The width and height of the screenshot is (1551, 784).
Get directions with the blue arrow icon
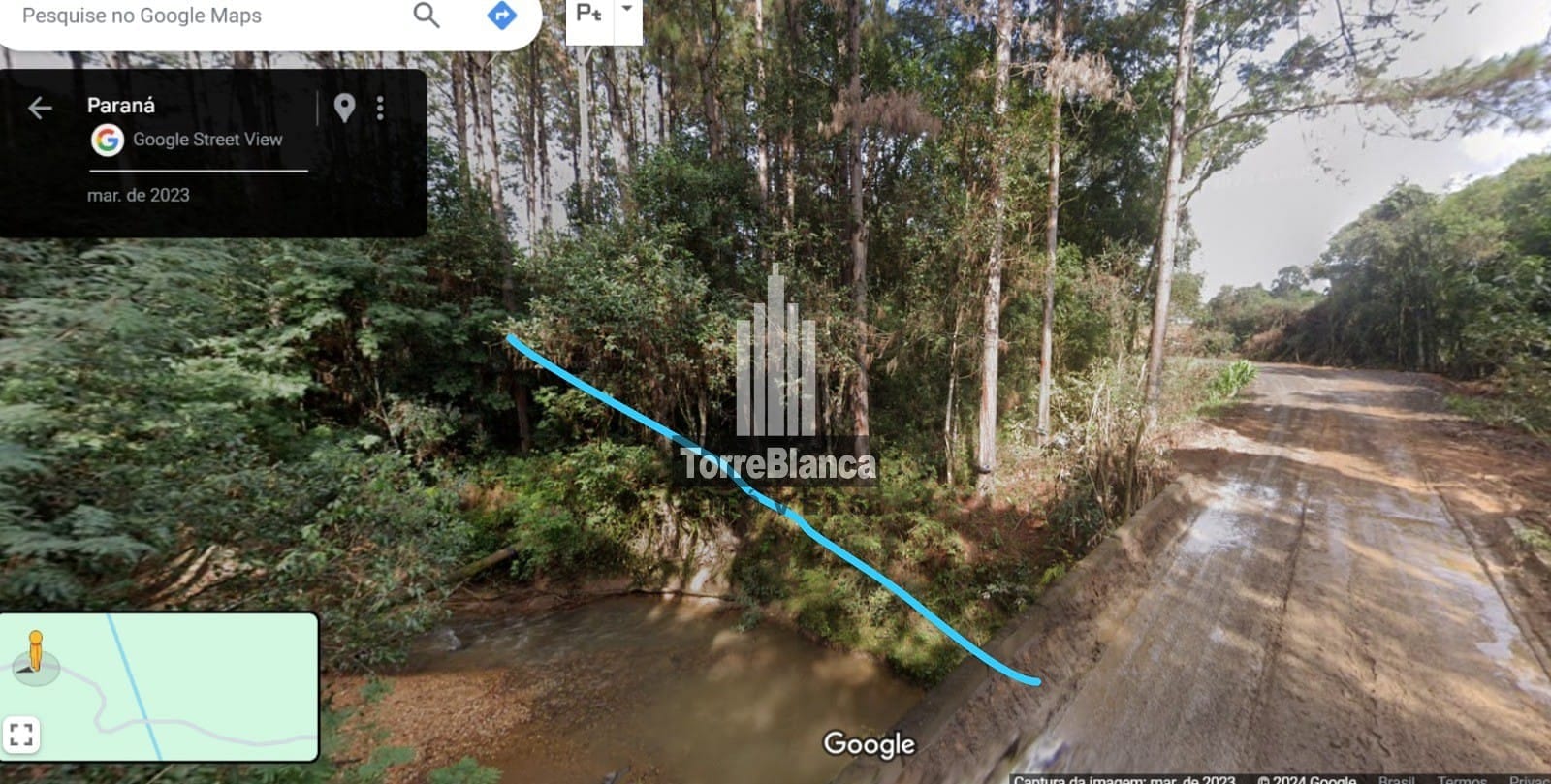501,16
